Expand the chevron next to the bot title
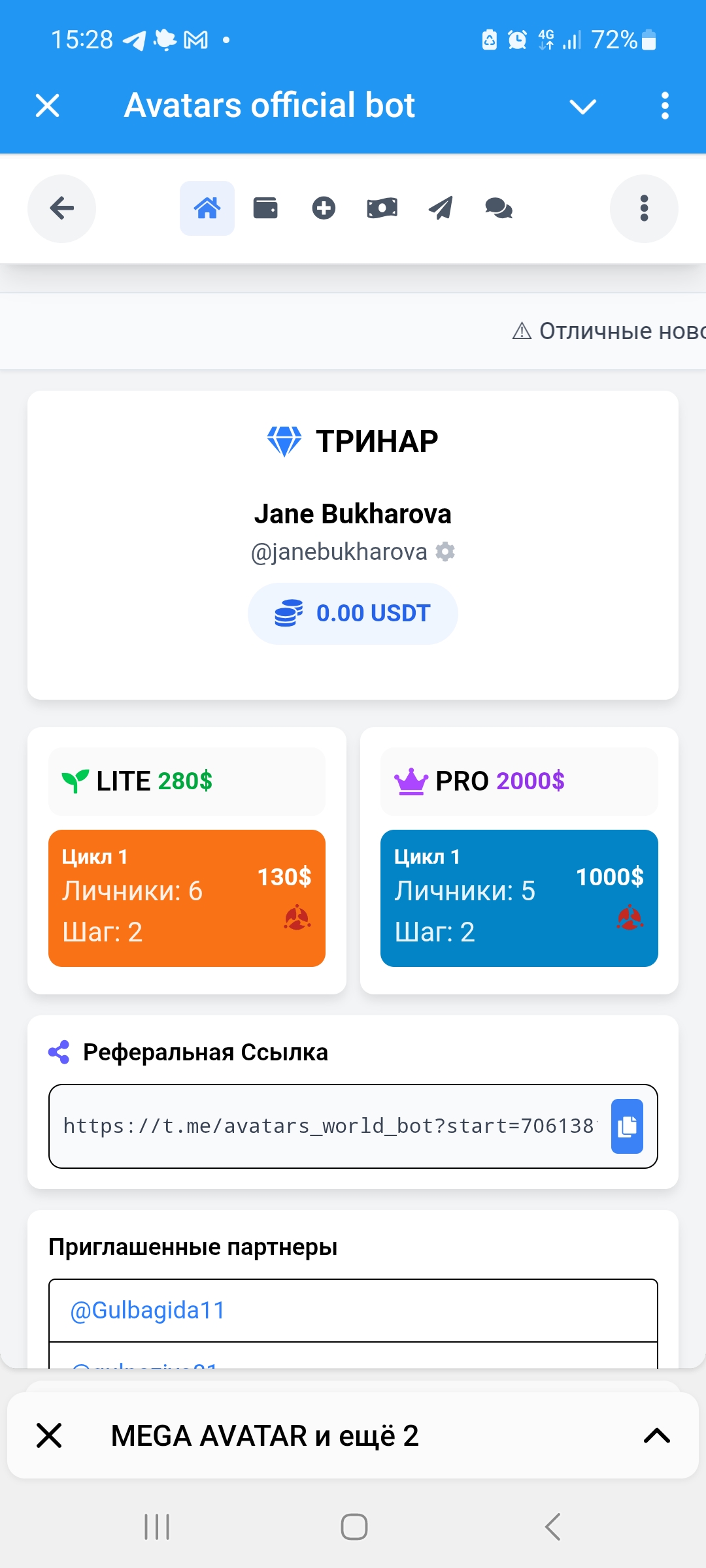706x1568 pixels. (582, 106)
